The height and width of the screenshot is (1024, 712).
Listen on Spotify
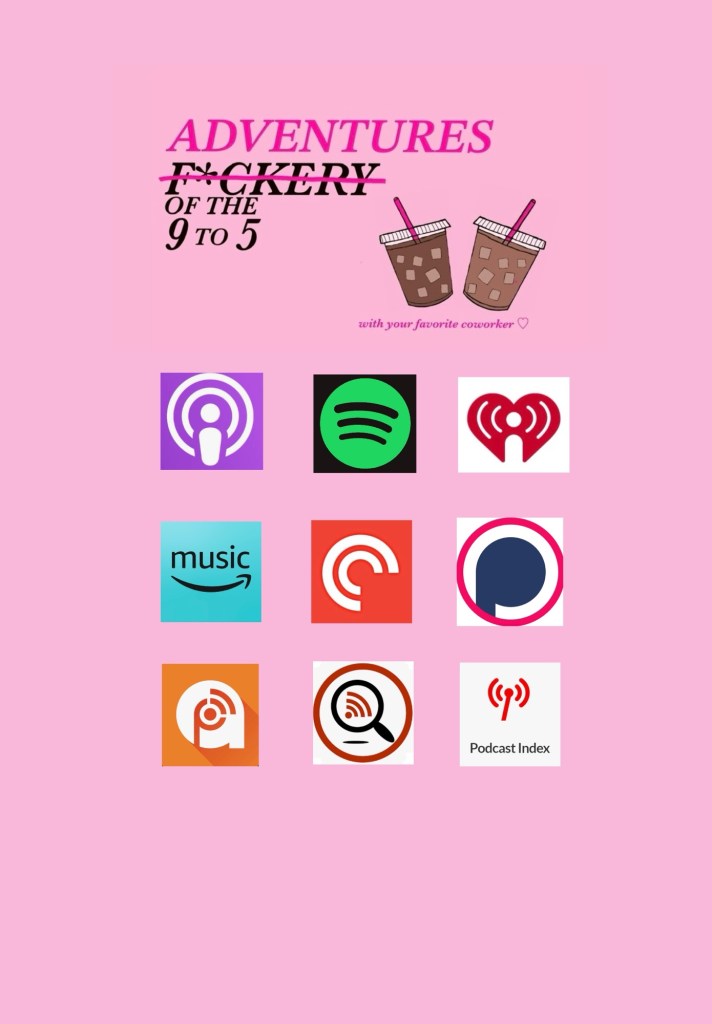(x=365, y=423)
